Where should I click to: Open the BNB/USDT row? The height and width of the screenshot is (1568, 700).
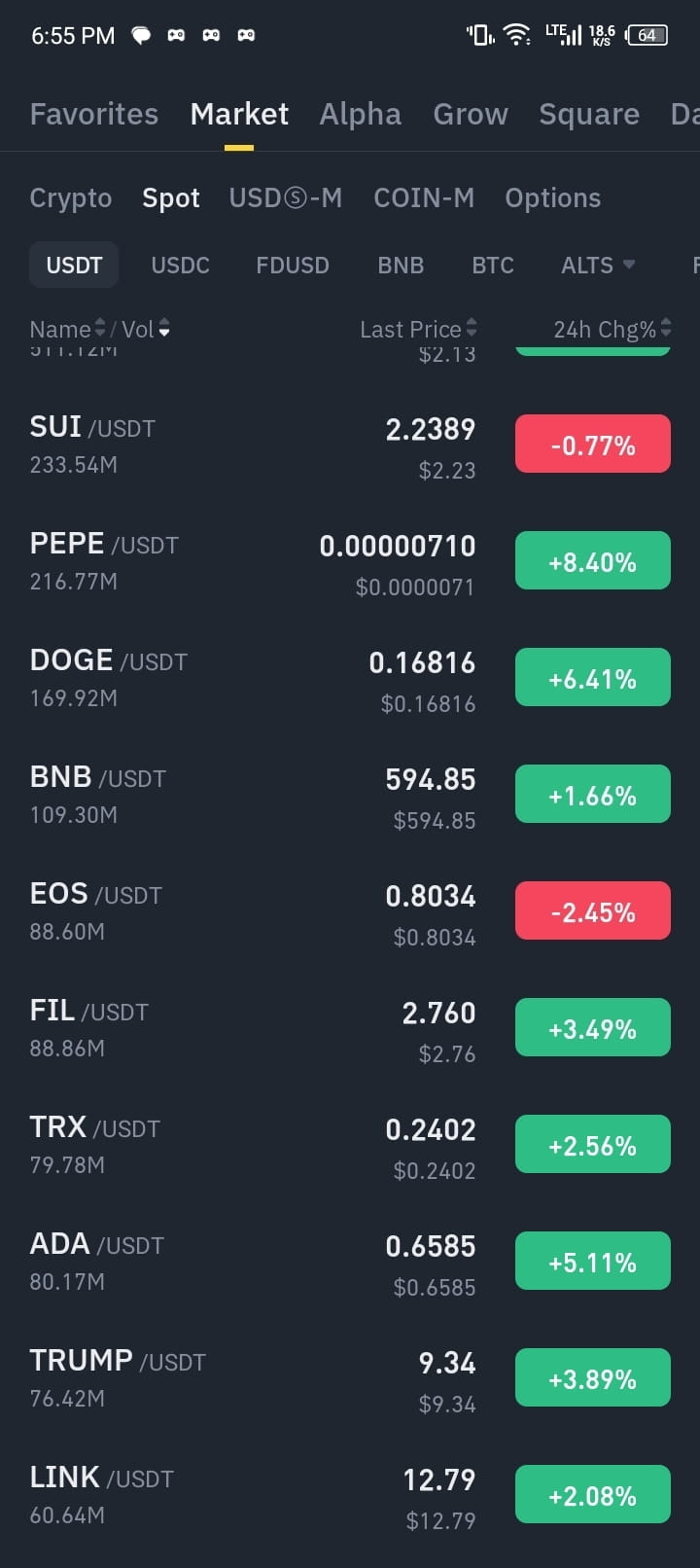350,796
